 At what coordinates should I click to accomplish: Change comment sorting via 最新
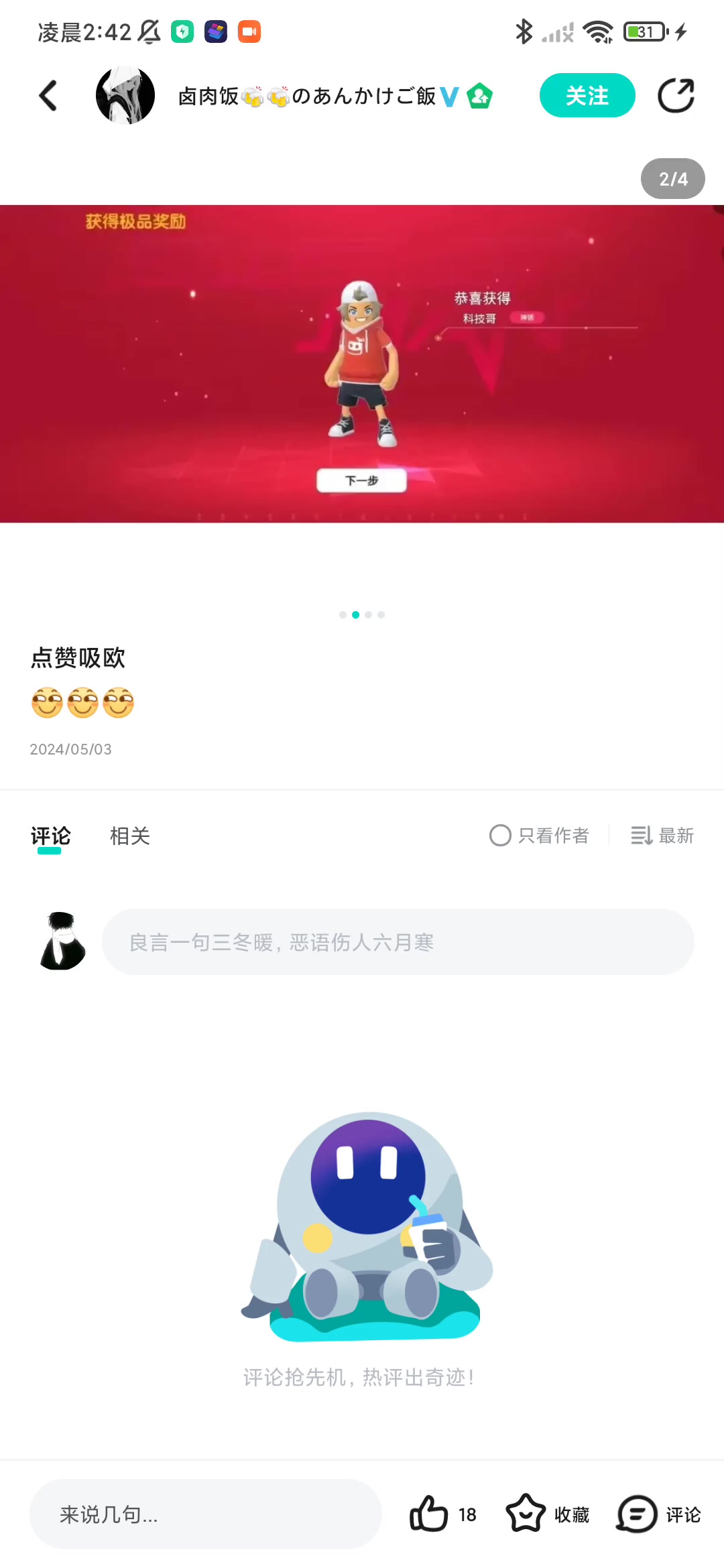[662, 836]
